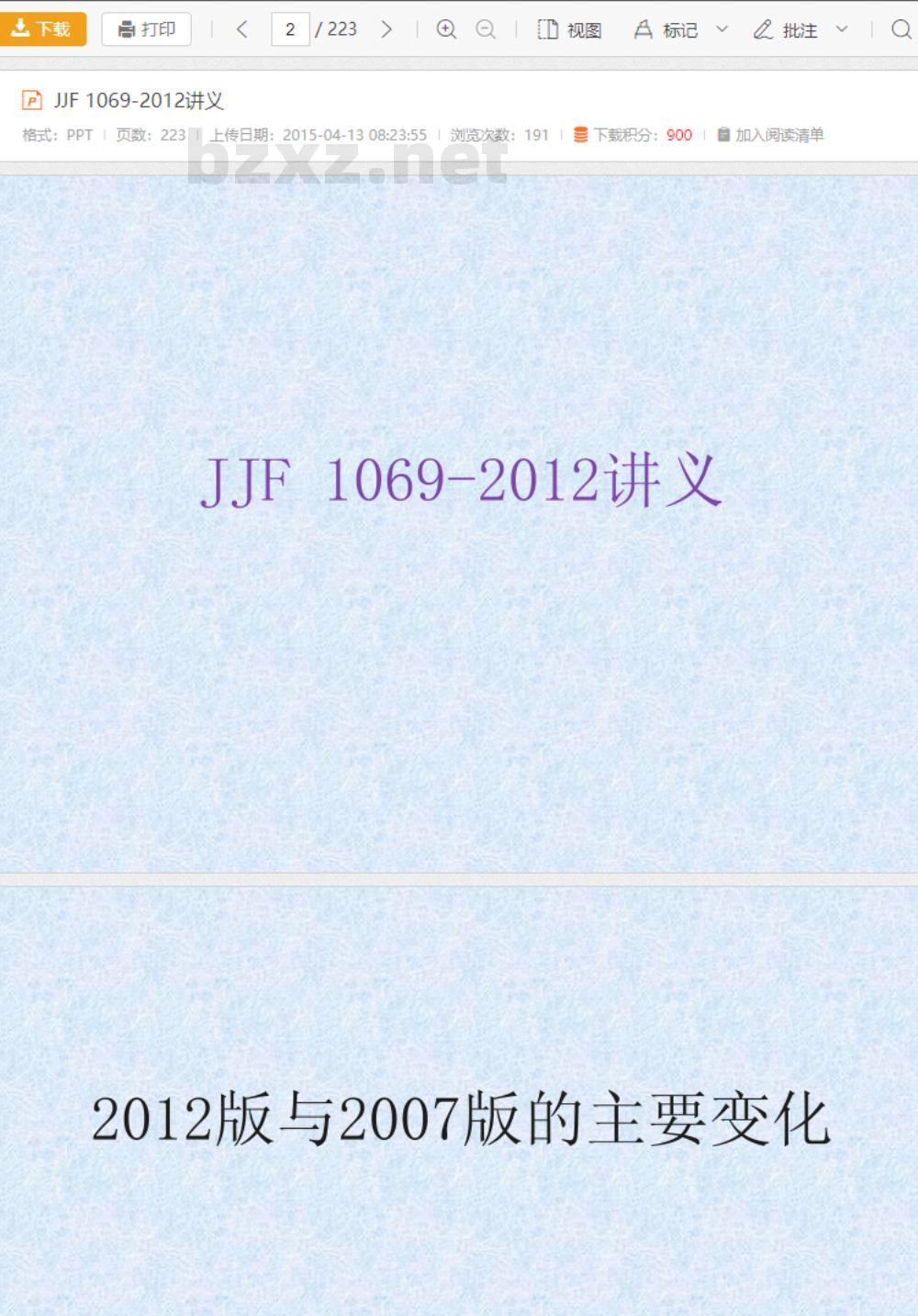Go to the previous page
The height and width of the screenshot is (1316, 918).
[x=242, y=29]
